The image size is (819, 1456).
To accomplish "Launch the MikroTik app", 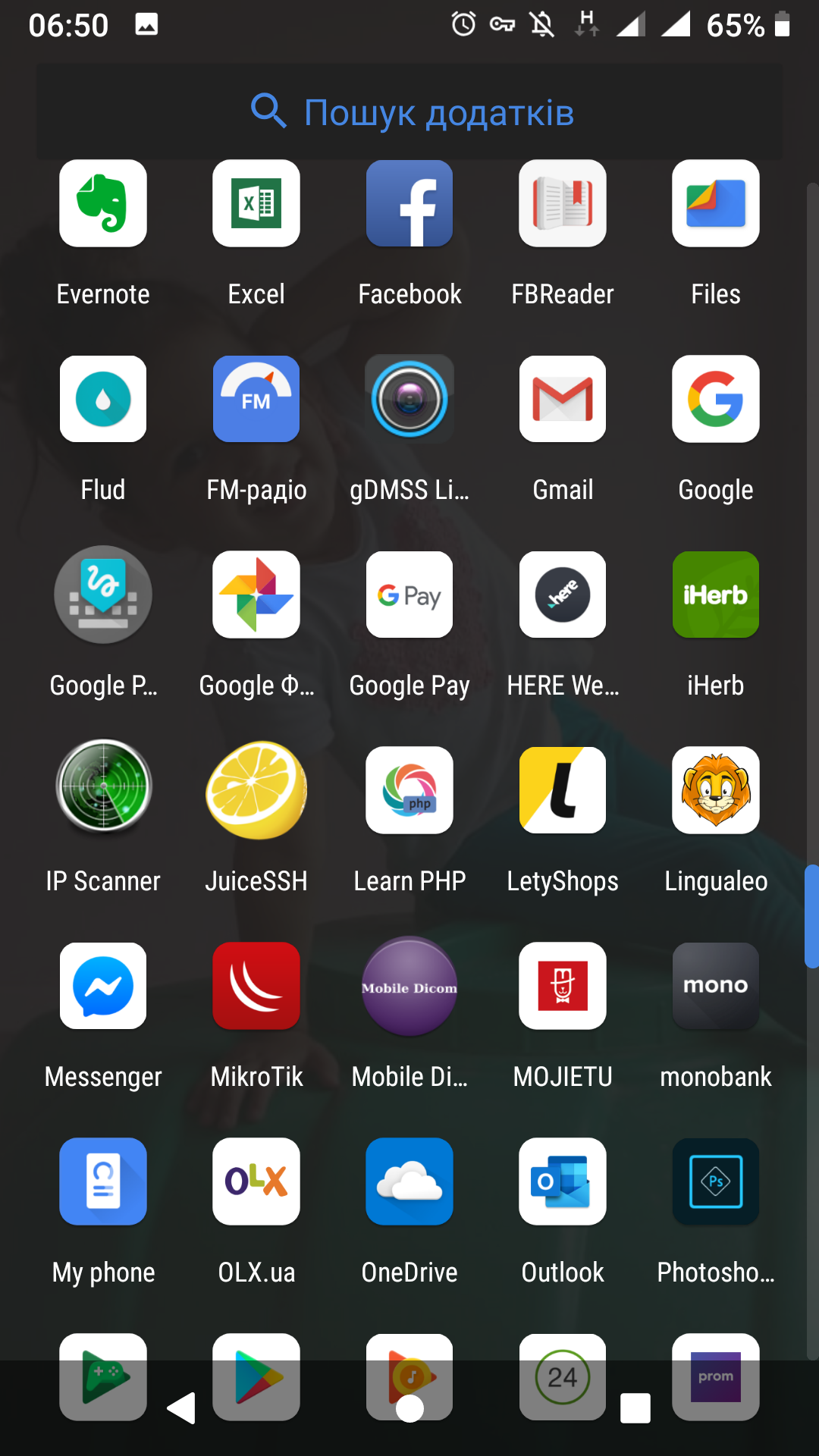I will [x=256, y=986].
